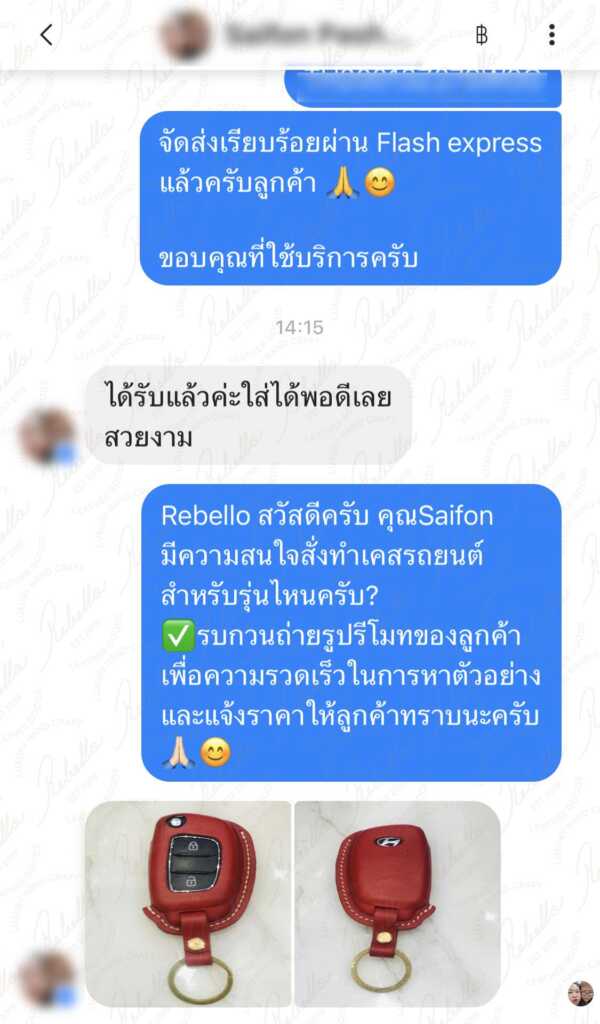Open the three-dot overflow menu
The width and height of the screenshot is (600, 1024).
pyautogui.click(x=551, y=35)
